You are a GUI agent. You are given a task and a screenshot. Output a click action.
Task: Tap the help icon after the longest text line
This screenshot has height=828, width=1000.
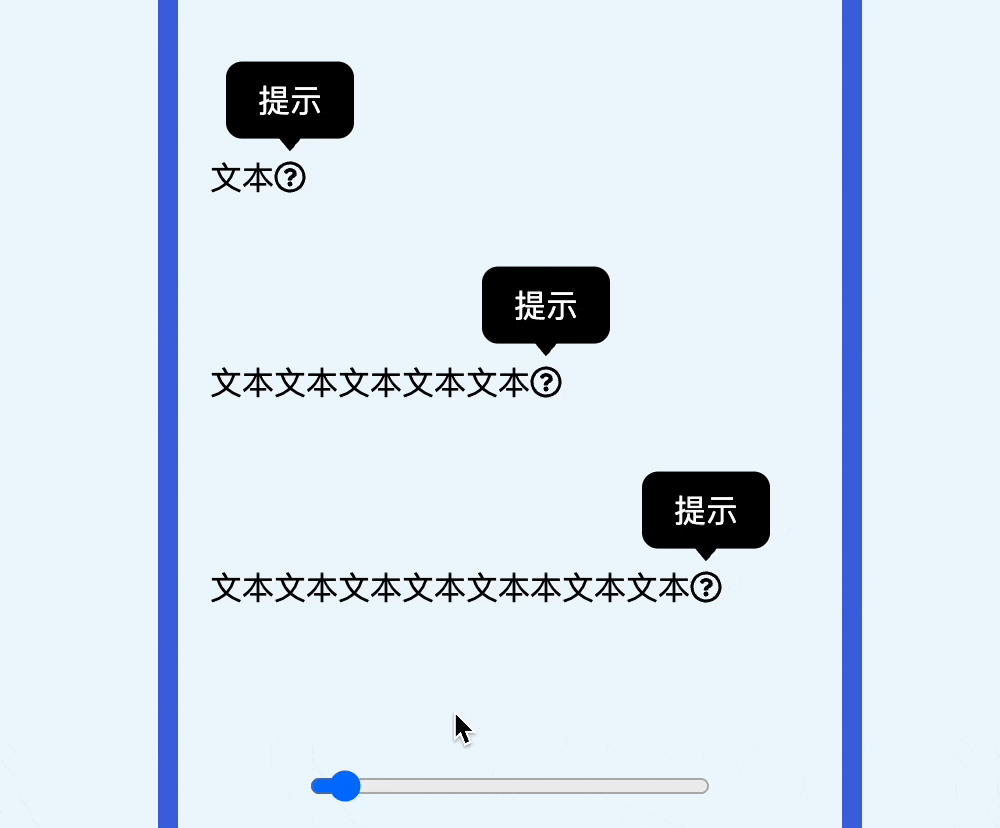tap(706, 587)
